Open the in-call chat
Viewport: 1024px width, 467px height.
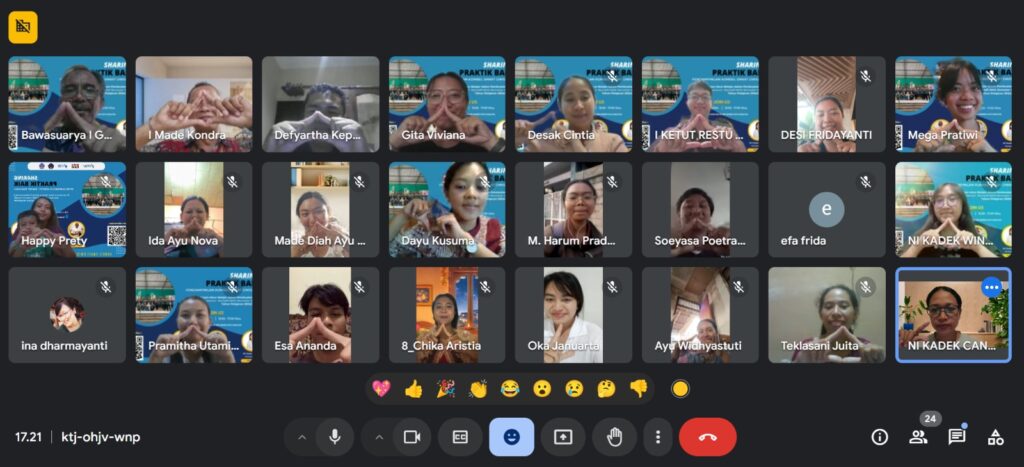pyautogui.click(x=957, y=437)
